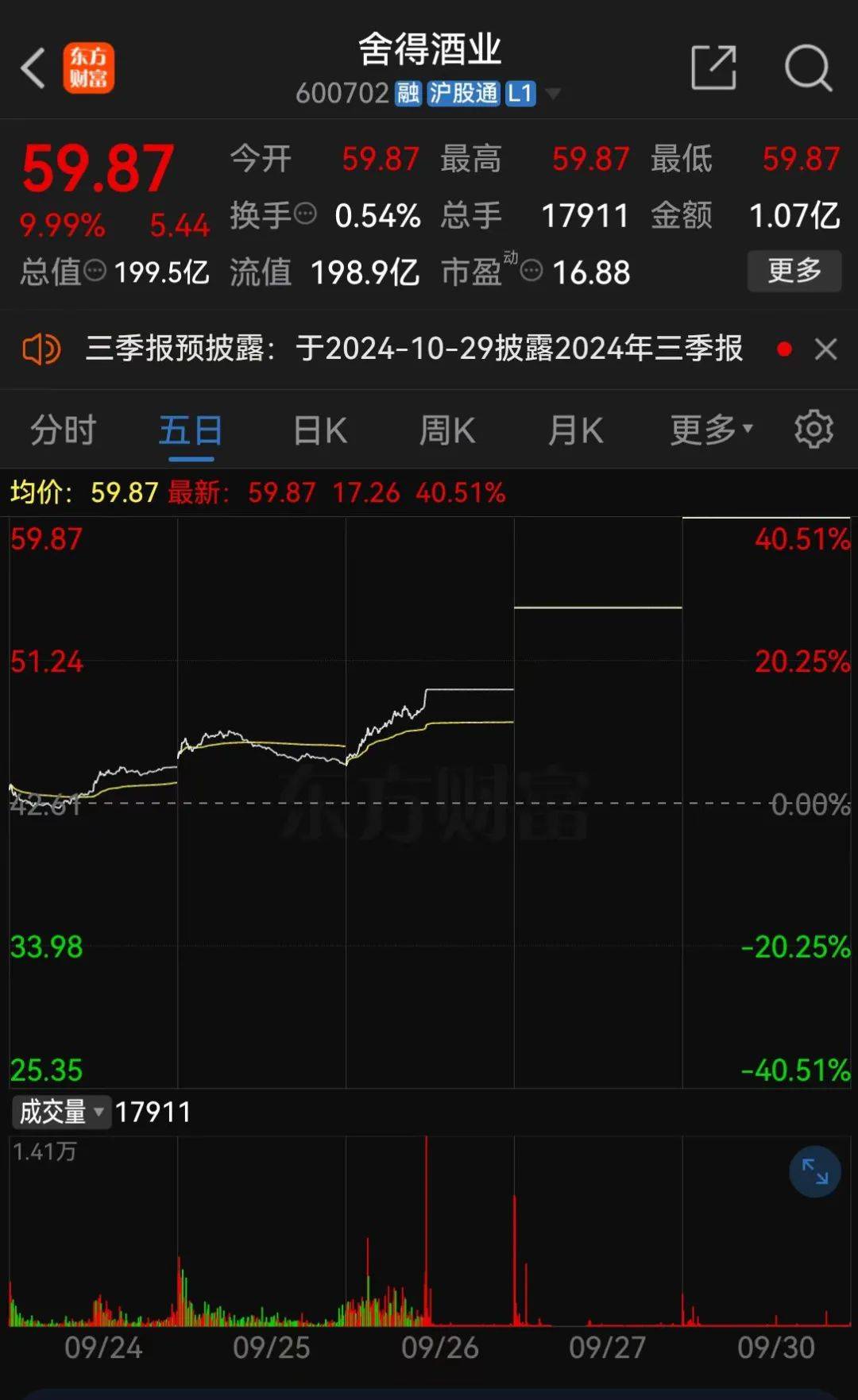
Task: Expand the 更多 chart period dropdown
Action: (x=711, y=430)
